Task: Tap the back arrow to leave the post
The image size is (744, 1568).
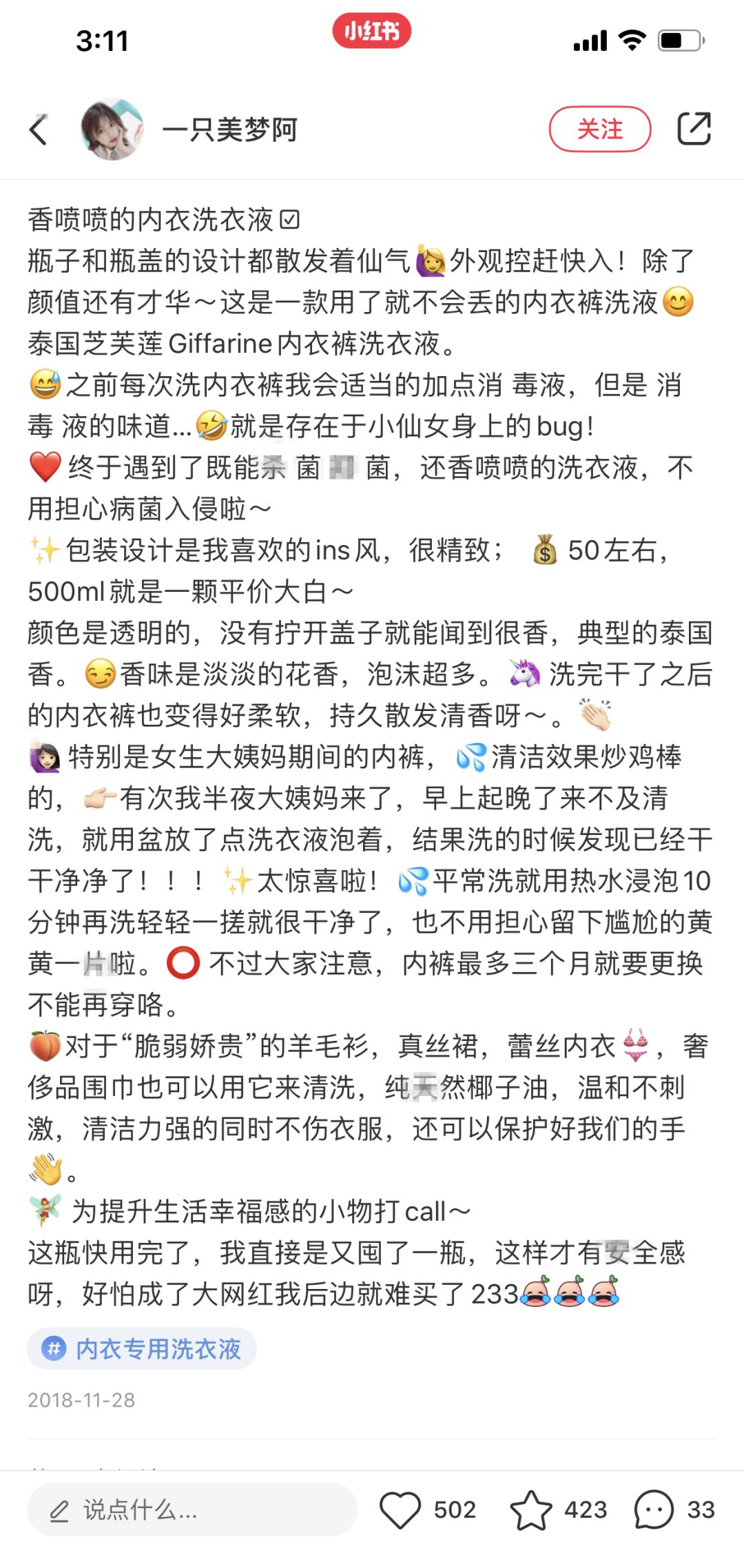Action: click(39, 128)
